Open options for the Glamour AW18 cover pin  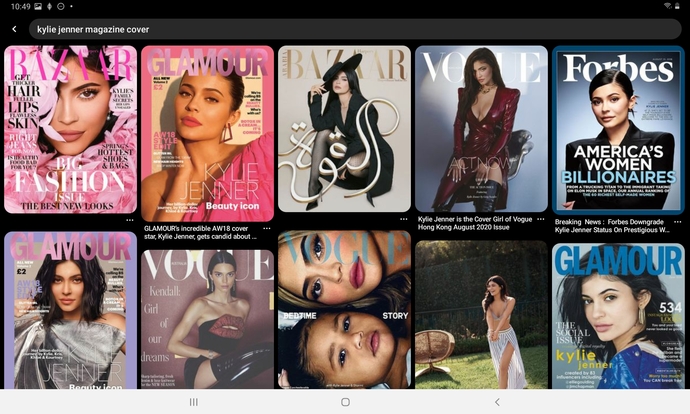[x=267, y=228]
